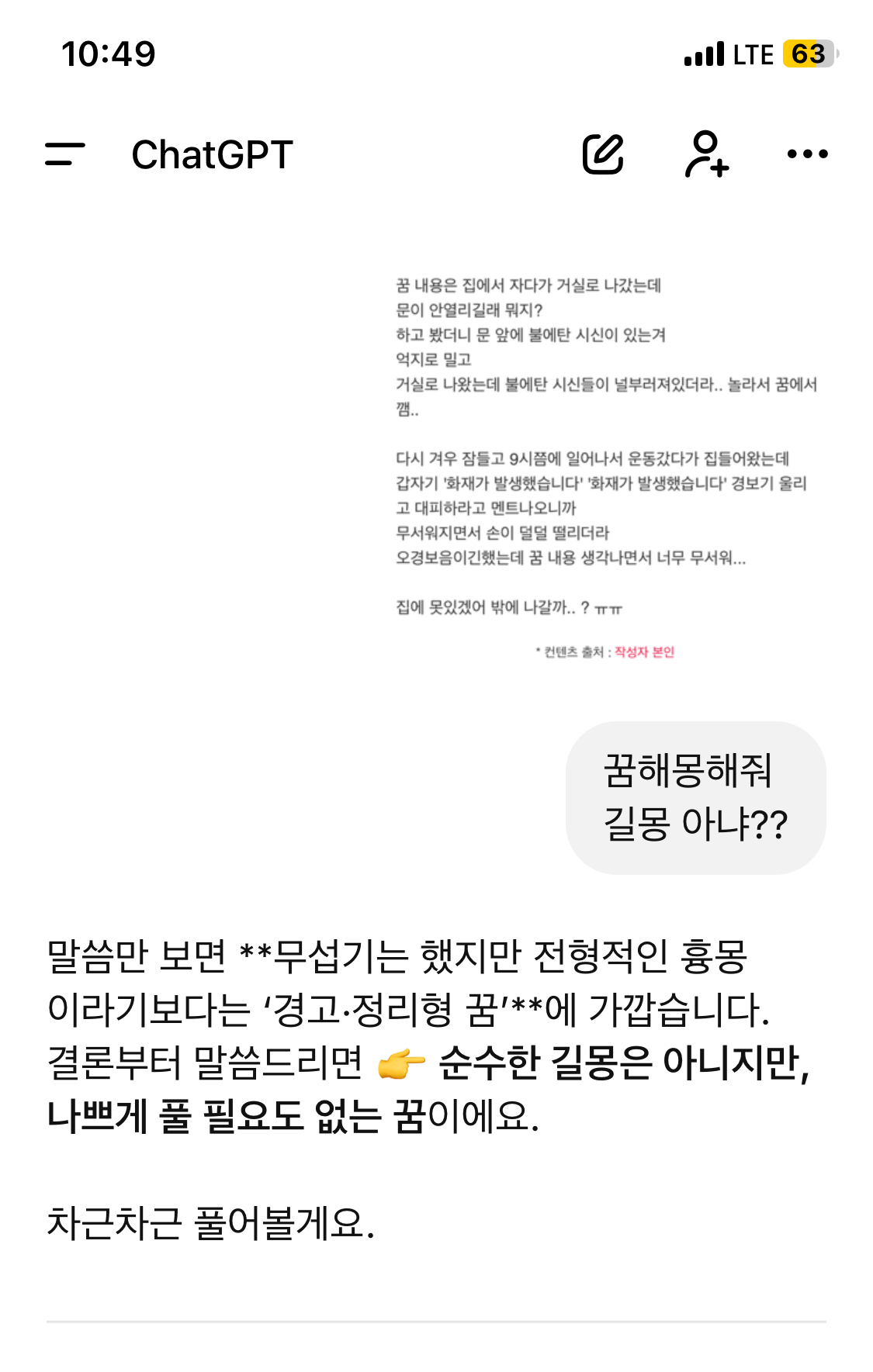Open the attached dream text image

(x=607, y=467)
